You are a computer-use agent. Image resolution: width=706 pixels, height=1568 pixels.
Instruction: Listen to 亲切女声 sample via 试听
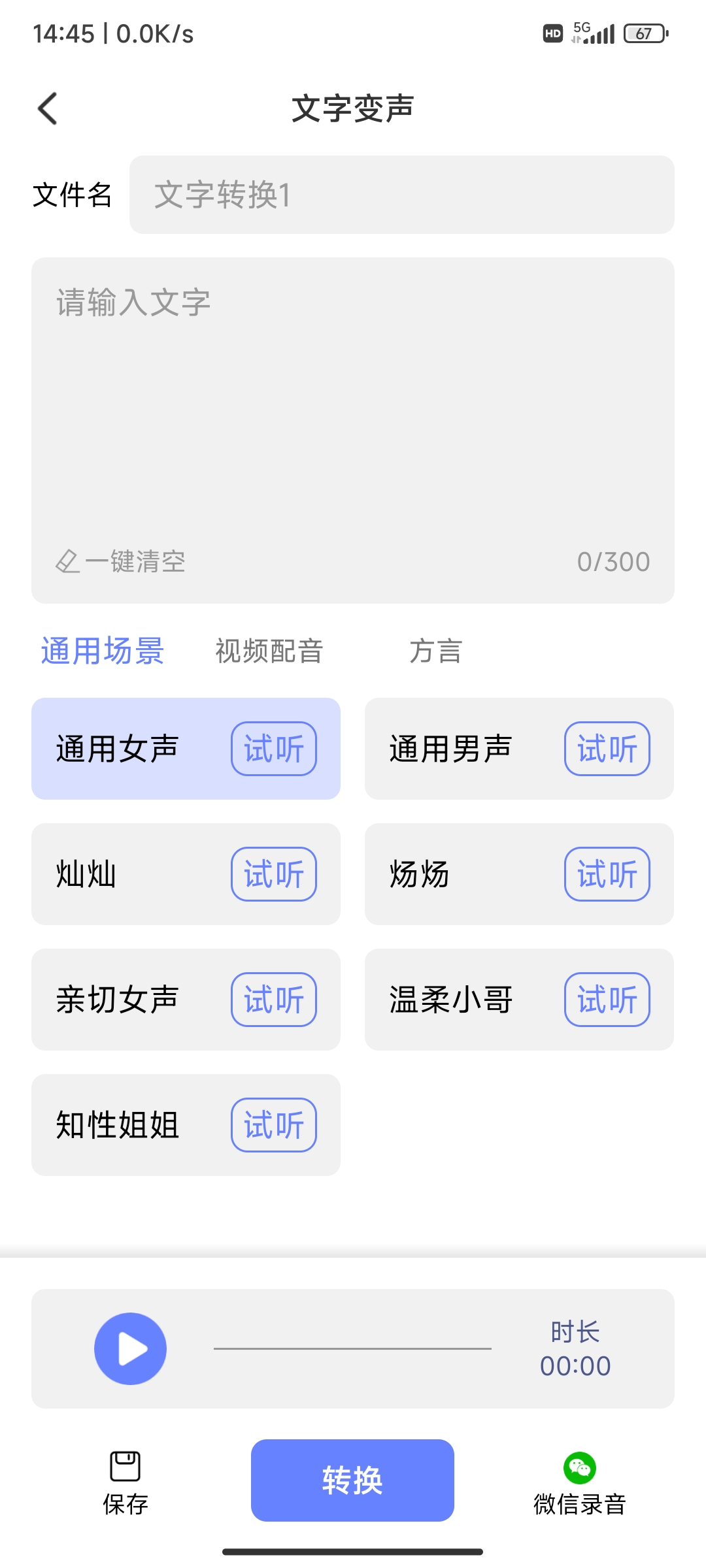click(273, 1000)
